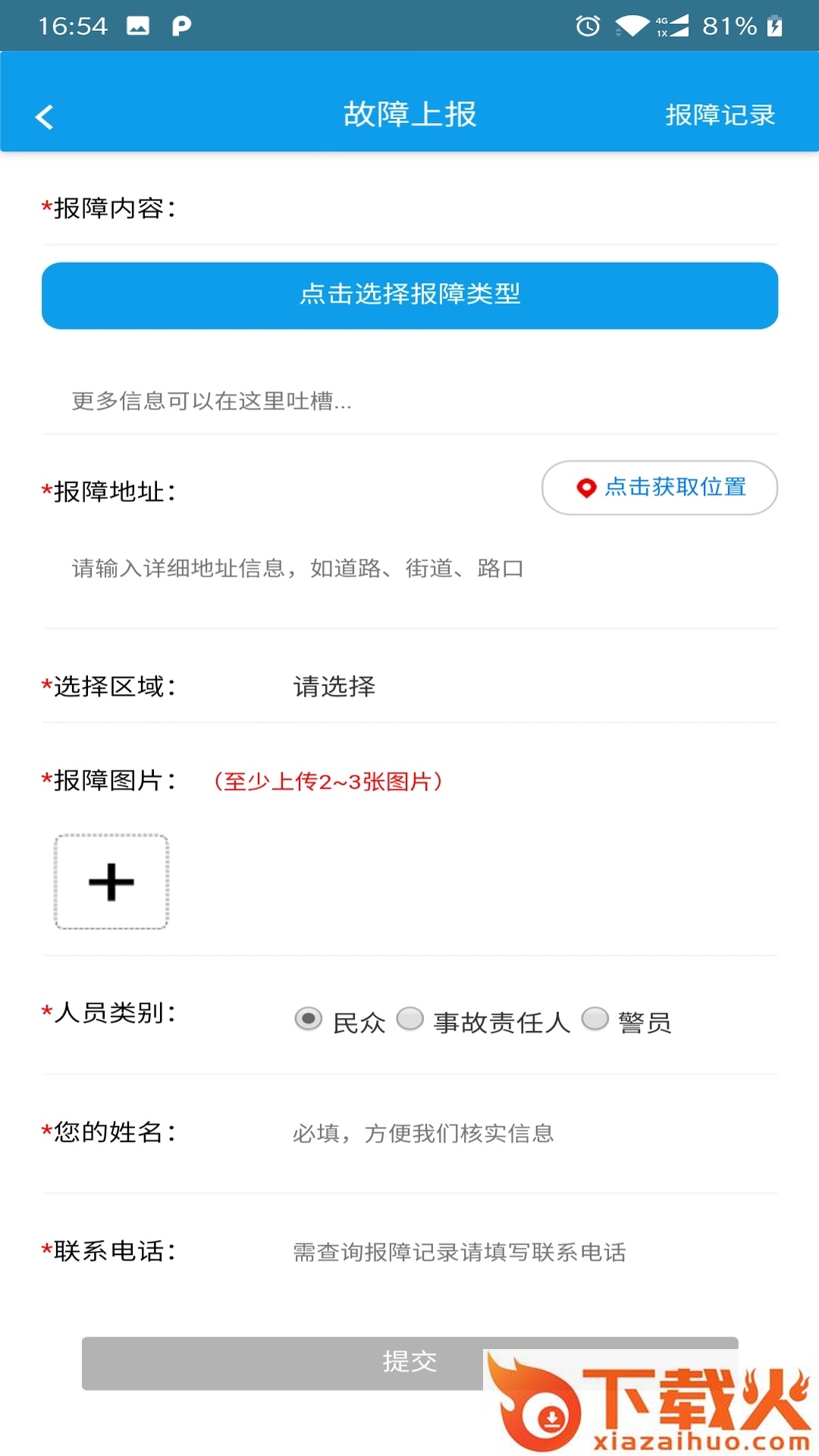The width and height of the screenshot is (819, 1456).
Task: Open 报障记录 fault report history
Action: pyautogui.click(x=720, y=115)
